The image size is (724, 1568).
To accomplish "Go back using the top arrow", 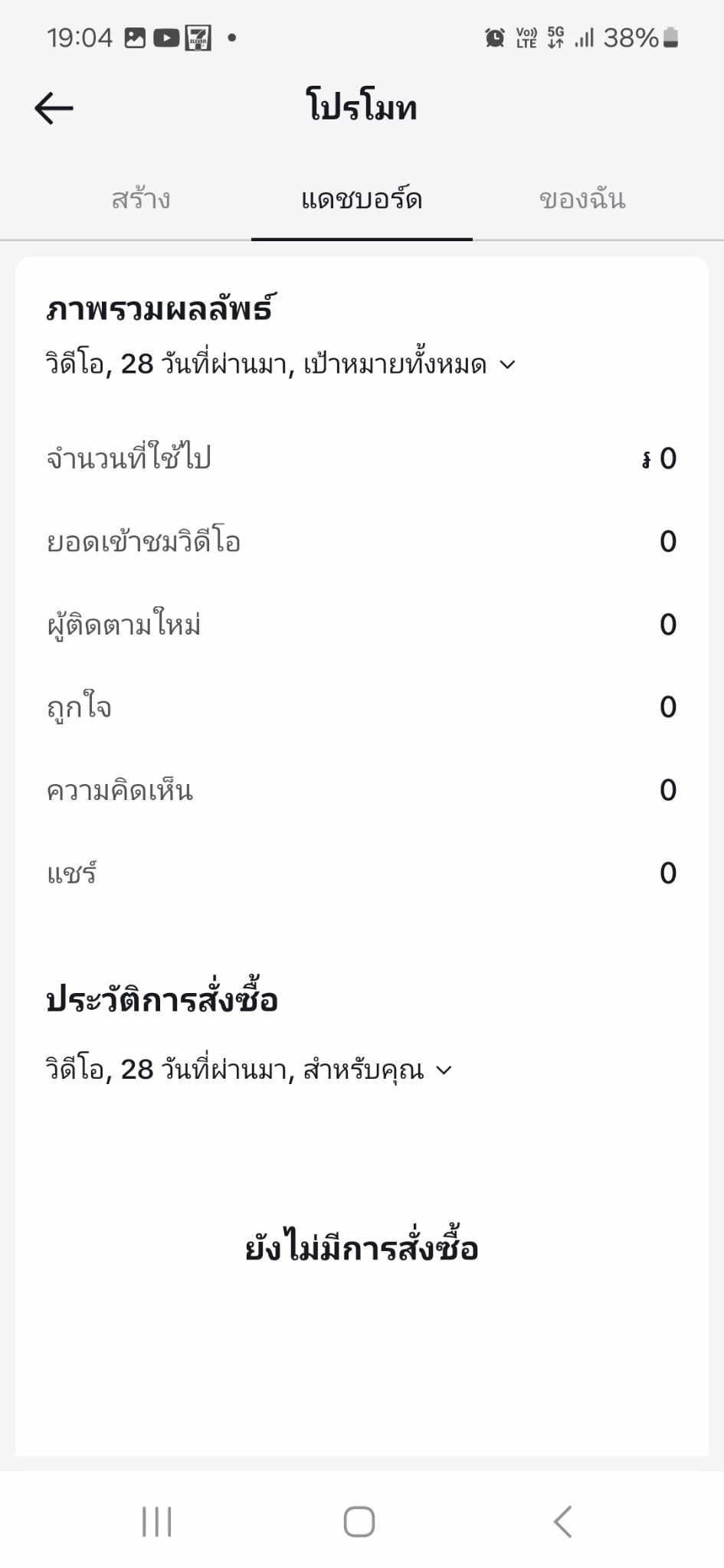I will [54, 108].
